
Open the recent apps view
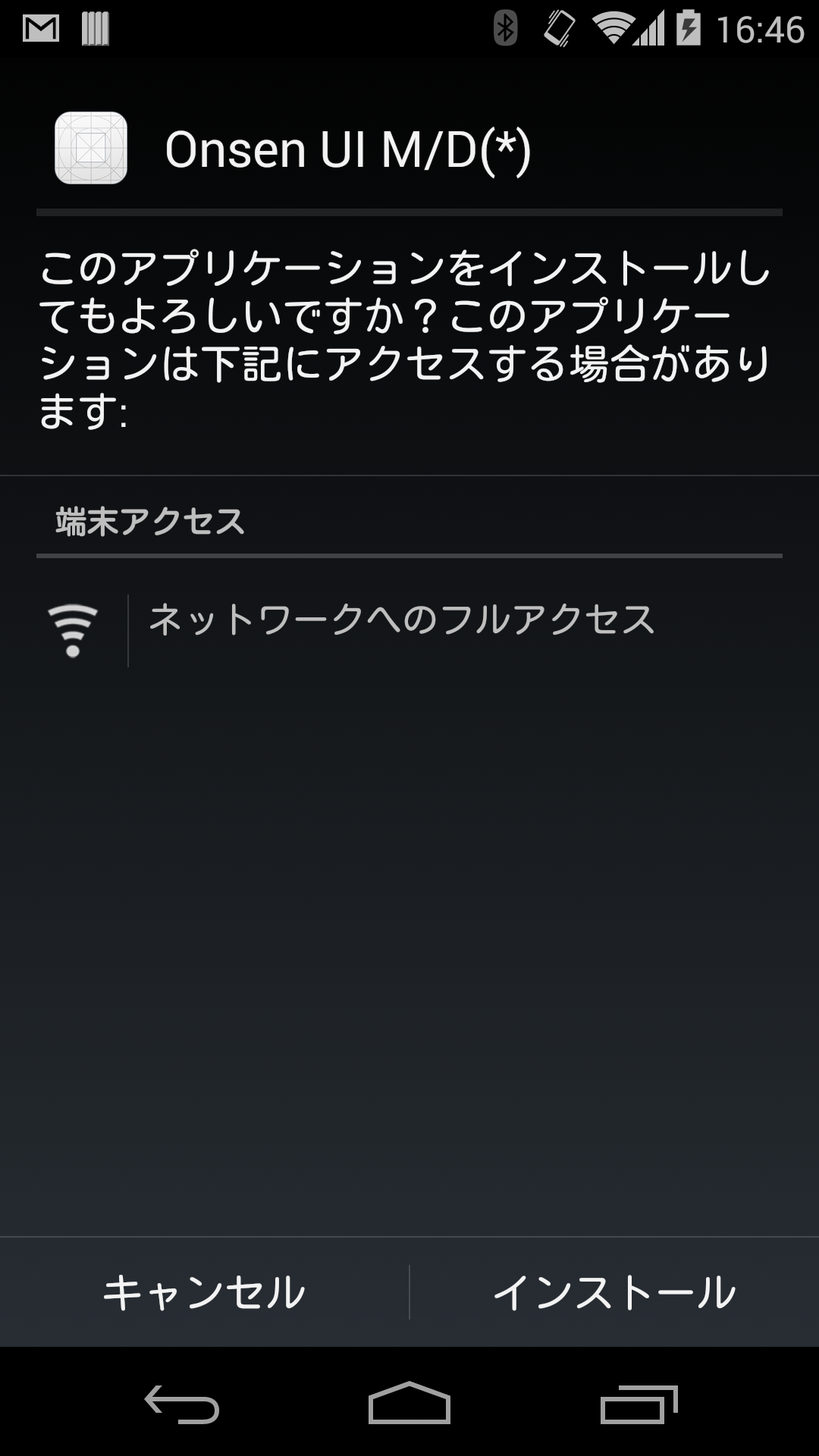(x=638, y=1404)
